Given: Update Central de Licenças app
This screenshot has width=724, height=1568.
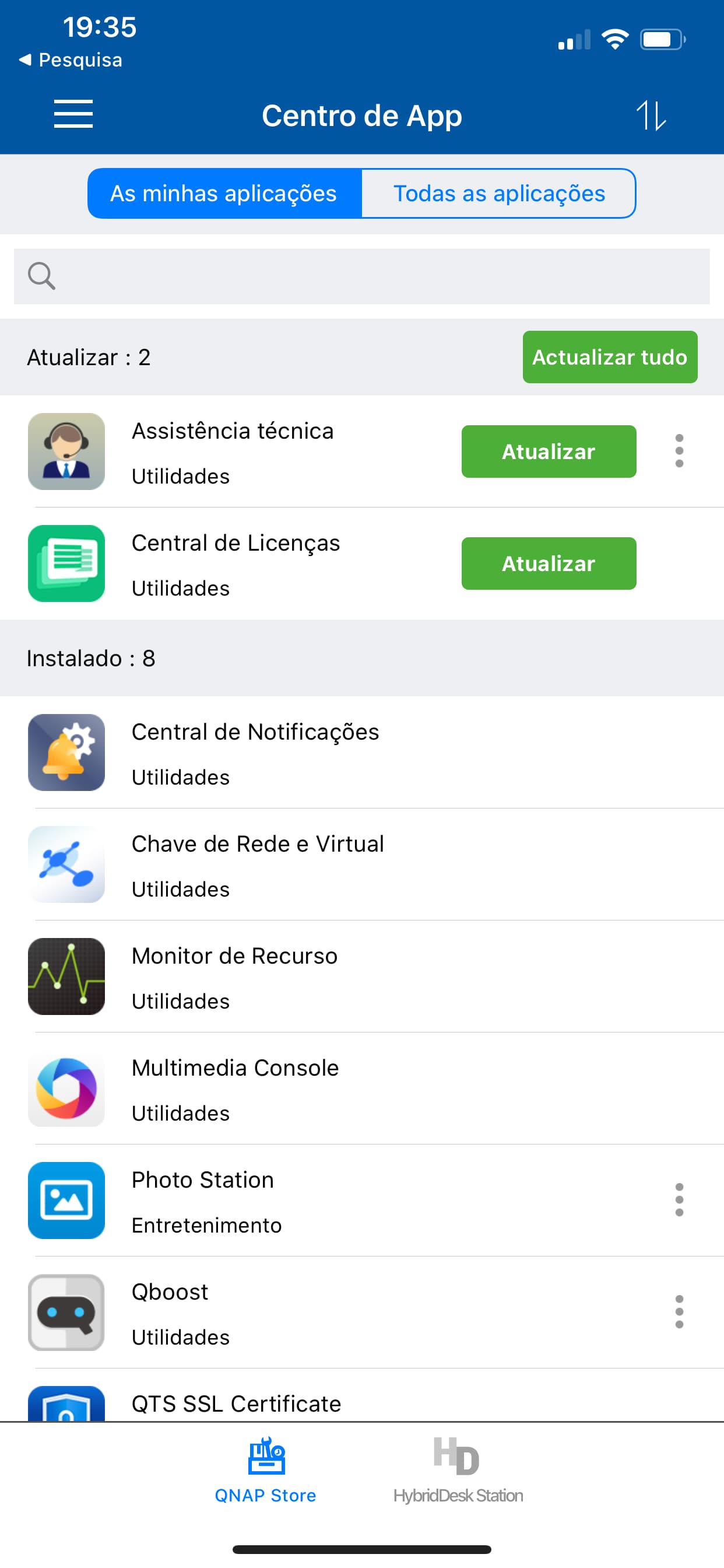Looking at the screenshot, I should [548, 563].
